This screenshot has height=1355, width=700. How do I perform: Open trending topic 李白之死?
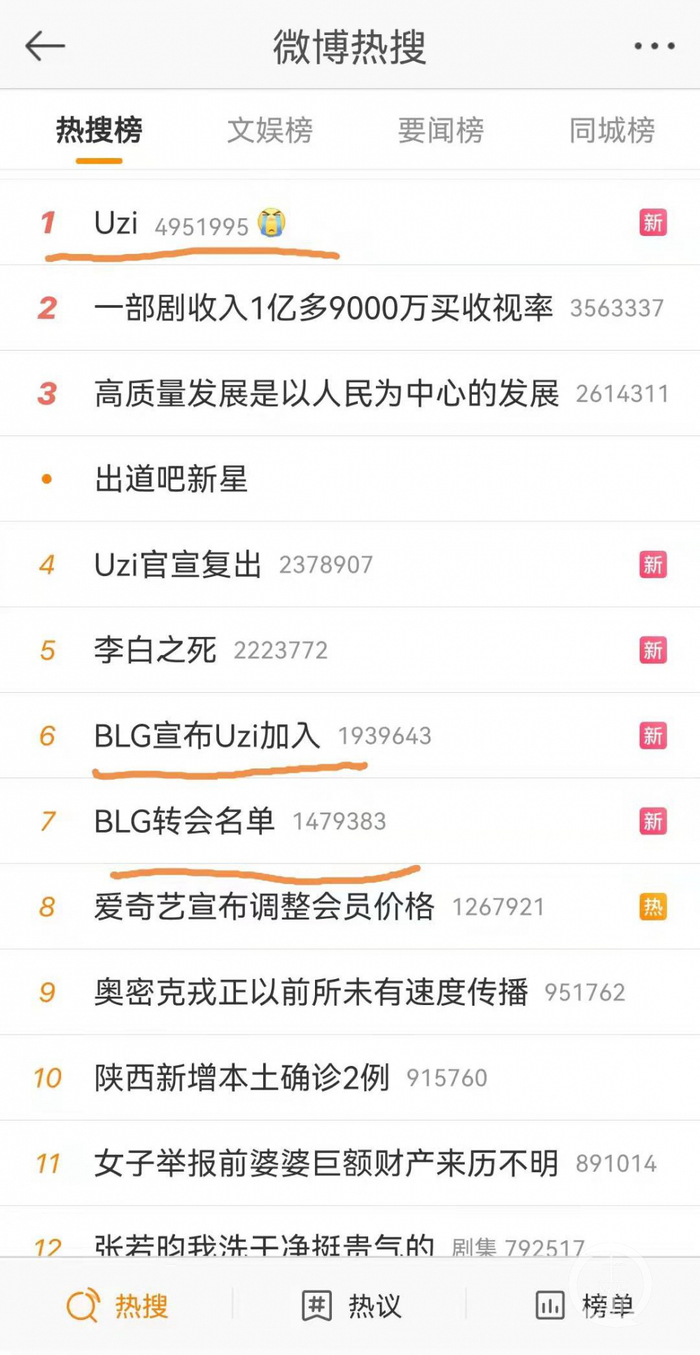(155, 651)
